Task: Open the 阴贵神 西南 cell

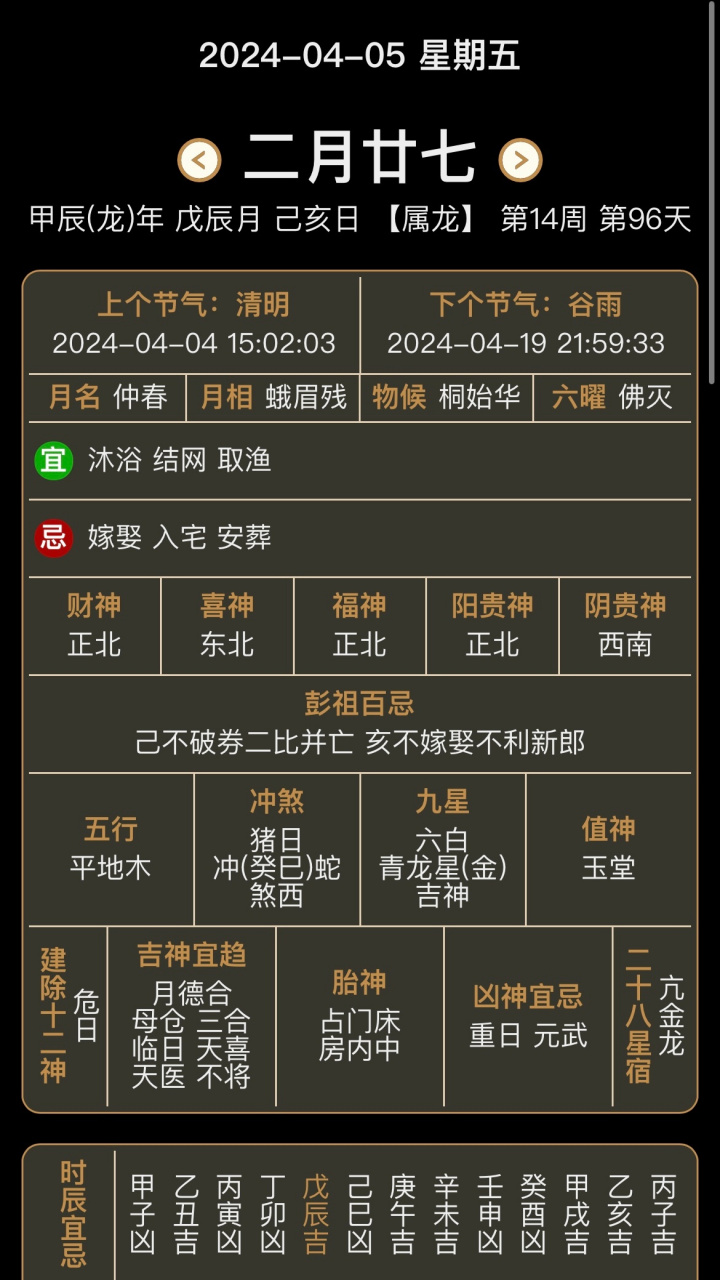Action: coord(625,625)
